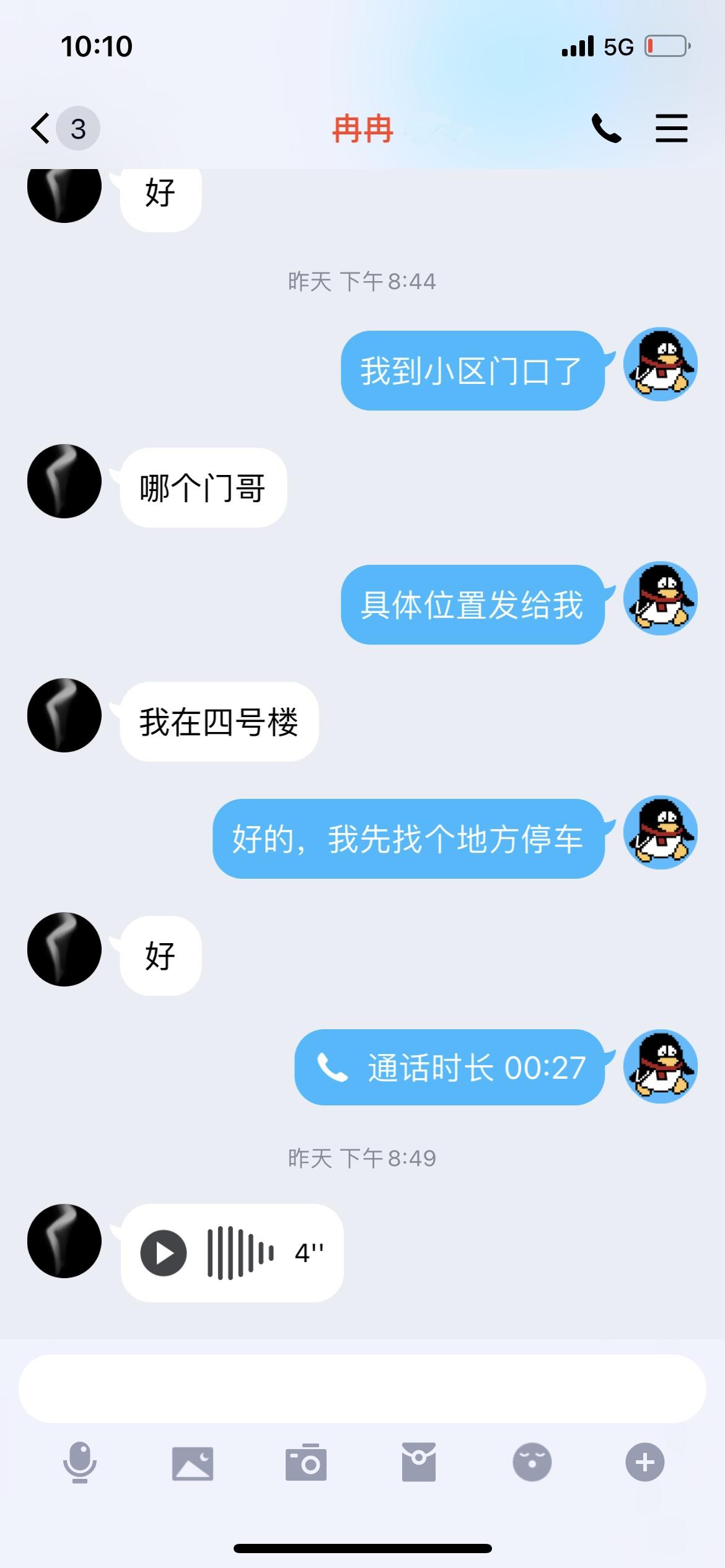Open my penguin avatar beside 我到小区门口了
The width and height of the screenshot is (725, 1568).
660,365
